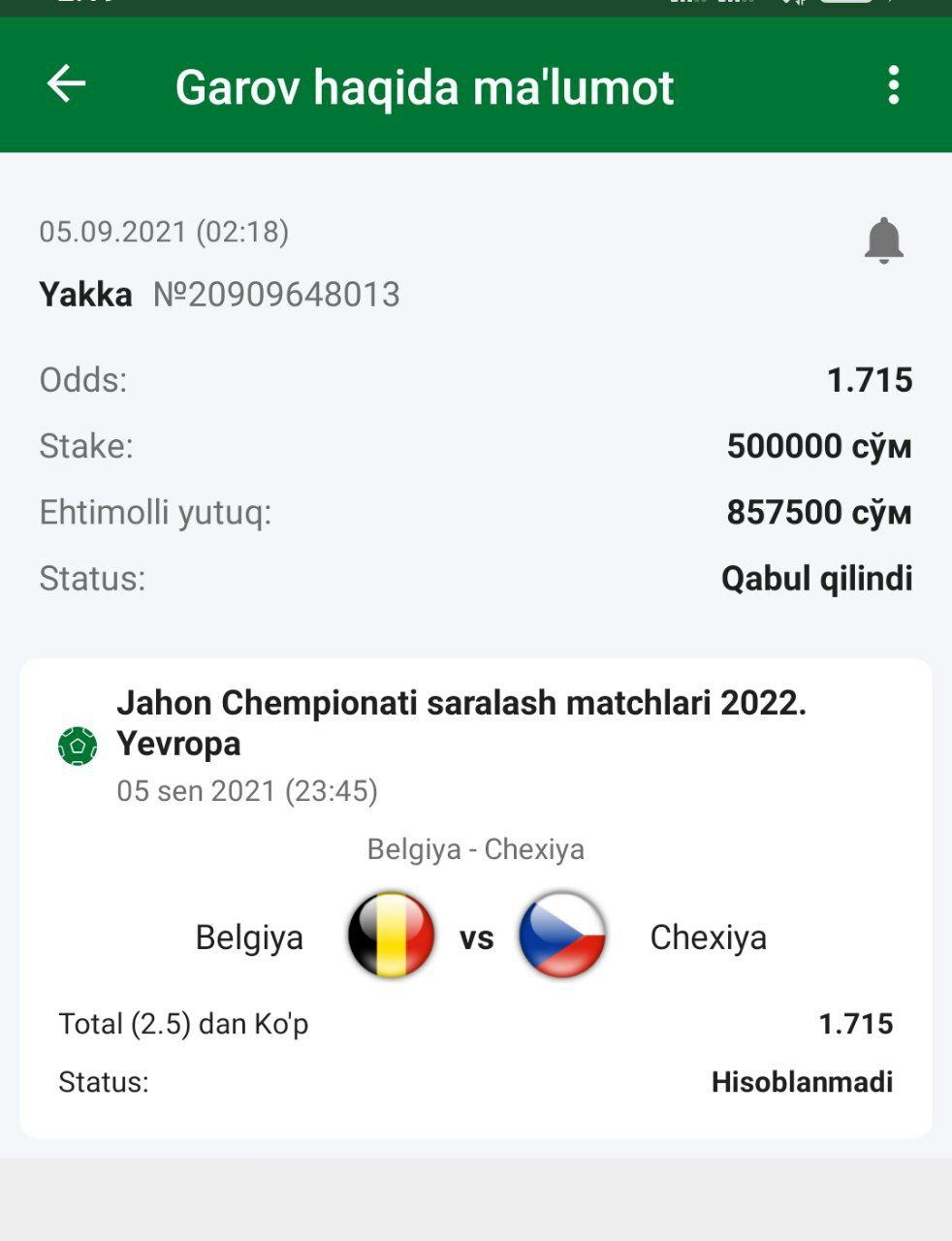Open the three-dot overflow menu
Image resolution: width=952 pixels, height=1241 pixels.
[893, 85]
